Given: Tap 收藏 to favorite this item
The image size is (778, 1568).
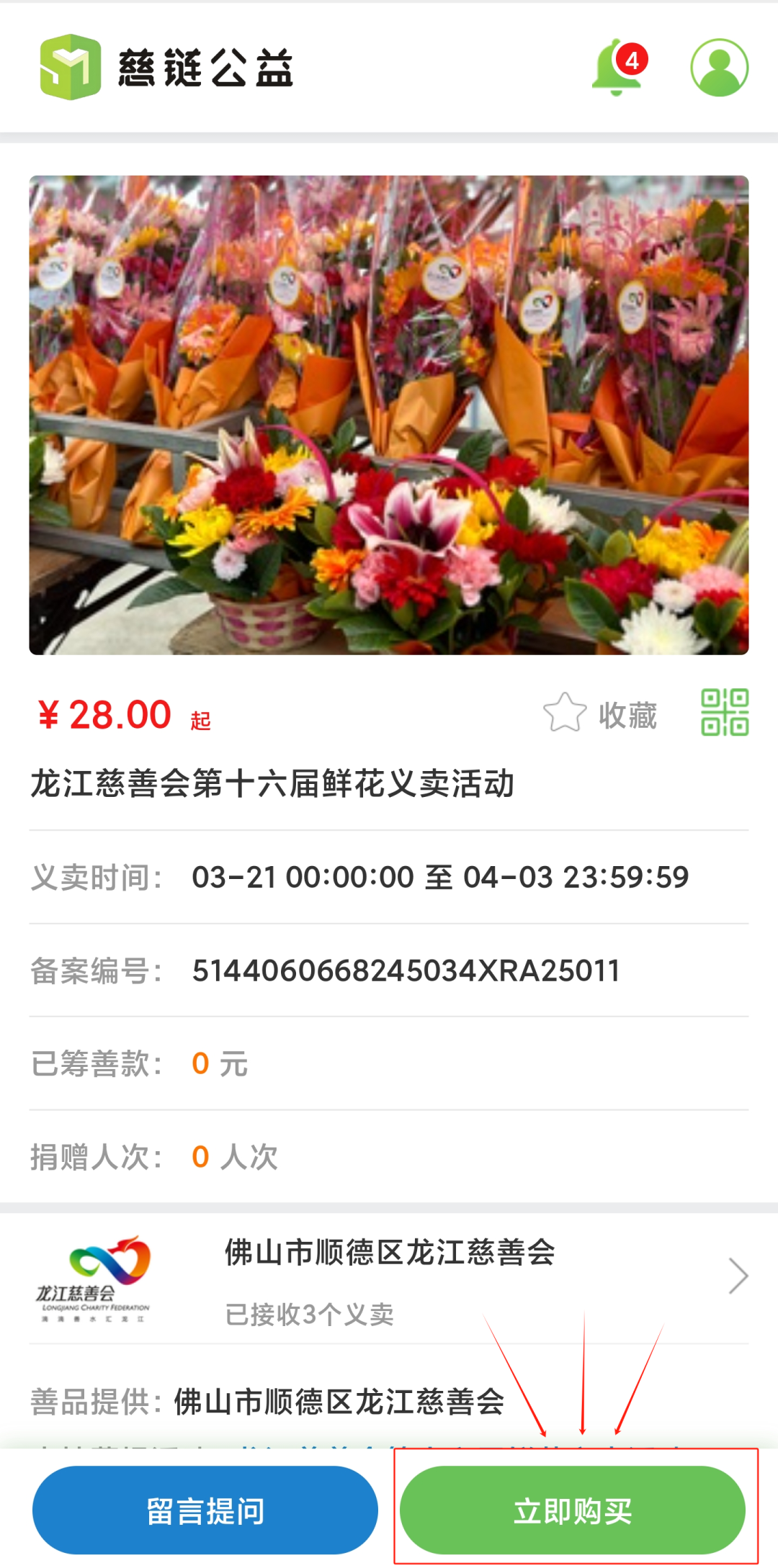Looking at the screenshot, I should (x=600, y=714).
